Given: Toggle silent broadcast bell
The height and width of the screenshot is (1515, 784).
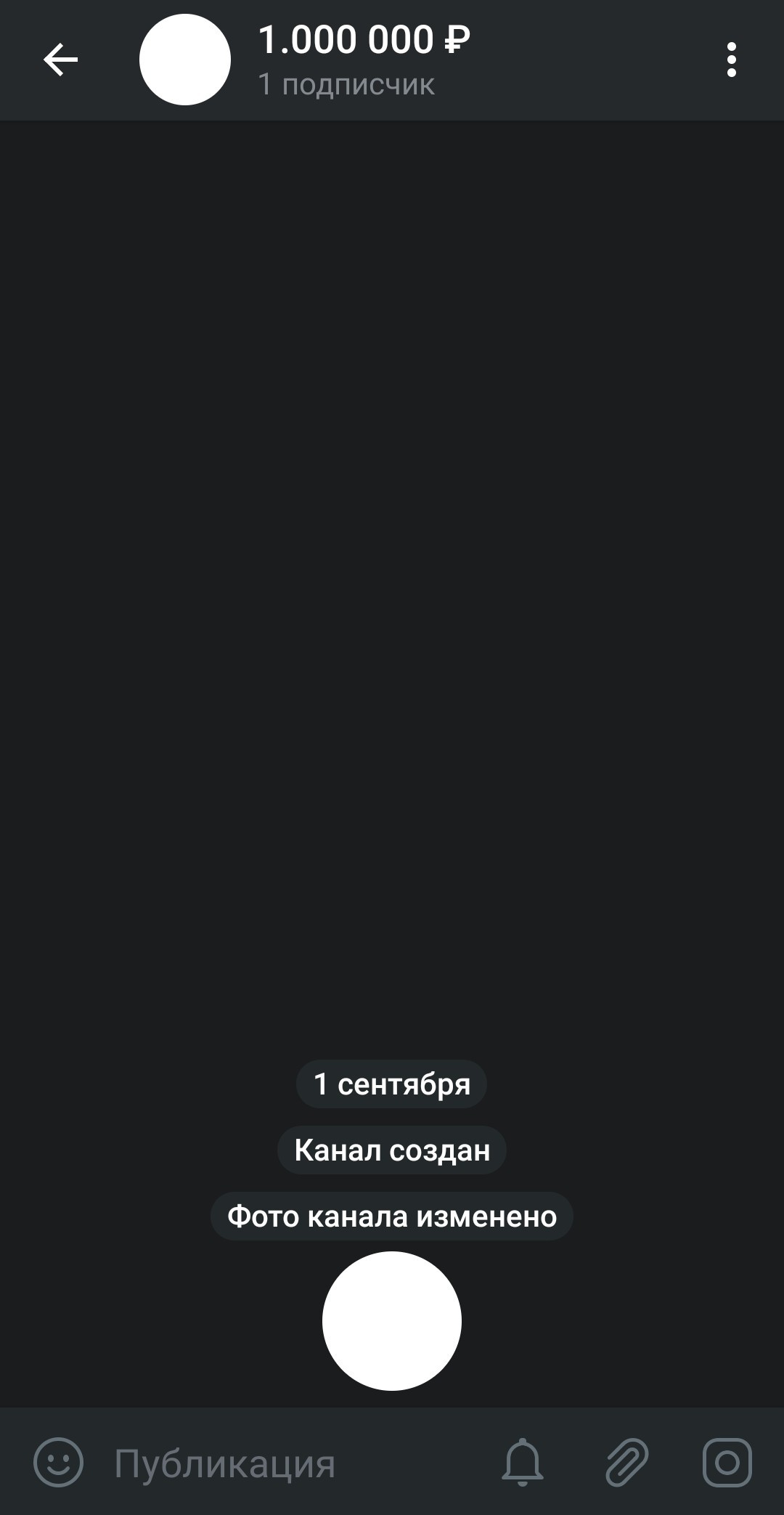Looking at the screenshot, I should tap(522, 1463).
